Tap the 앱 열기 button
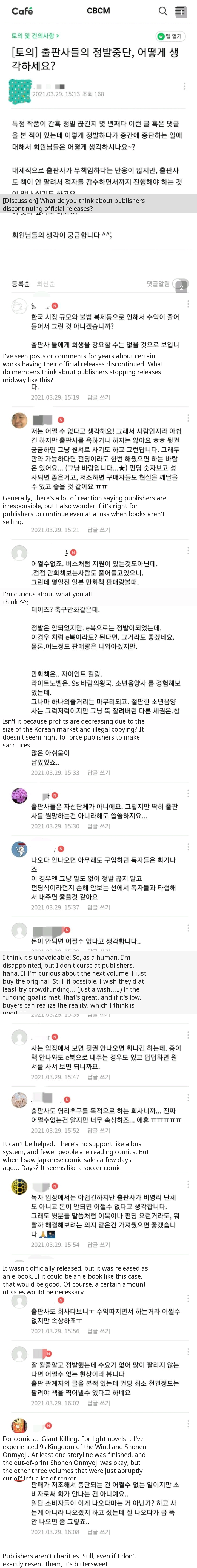This screenshot has height=1568, width=197. tap(170, 37)
